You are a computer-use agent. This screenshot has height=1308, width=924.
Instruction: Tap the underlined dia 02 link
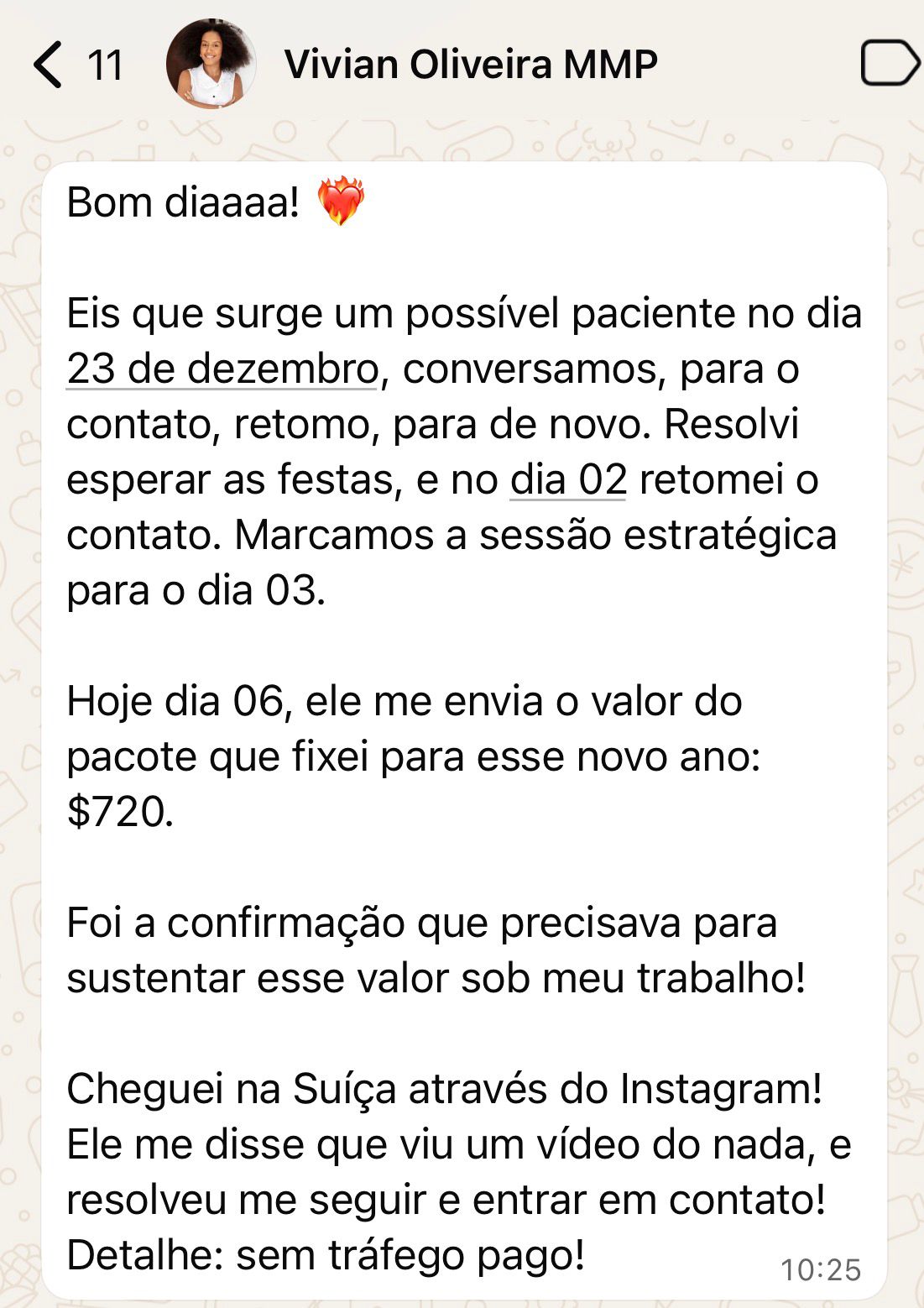[566, 479]
